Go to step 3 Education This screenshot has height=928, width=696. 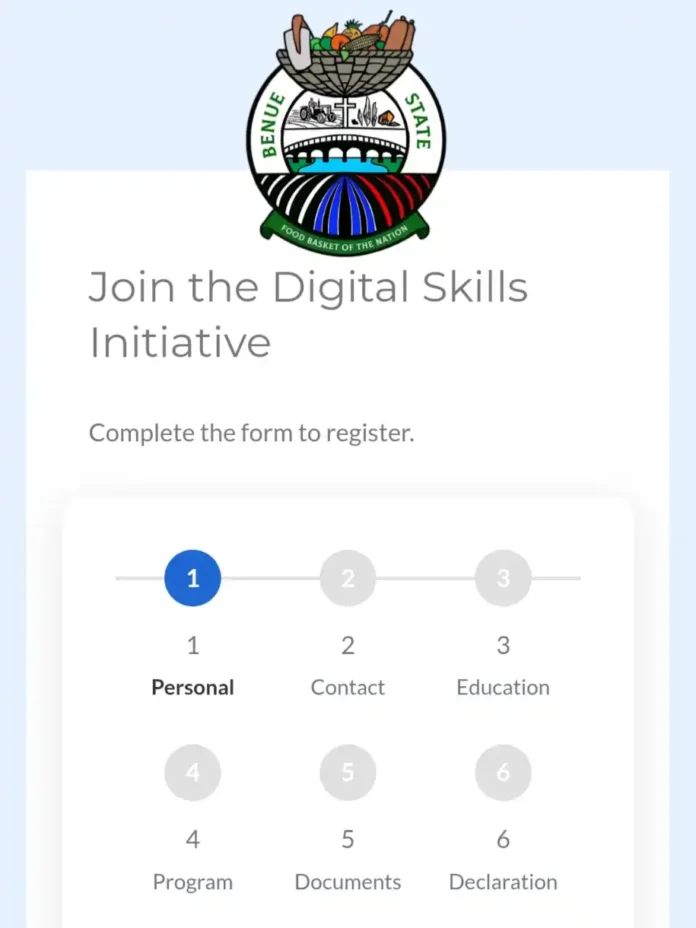pyautogui.click(x=502, y=578)
